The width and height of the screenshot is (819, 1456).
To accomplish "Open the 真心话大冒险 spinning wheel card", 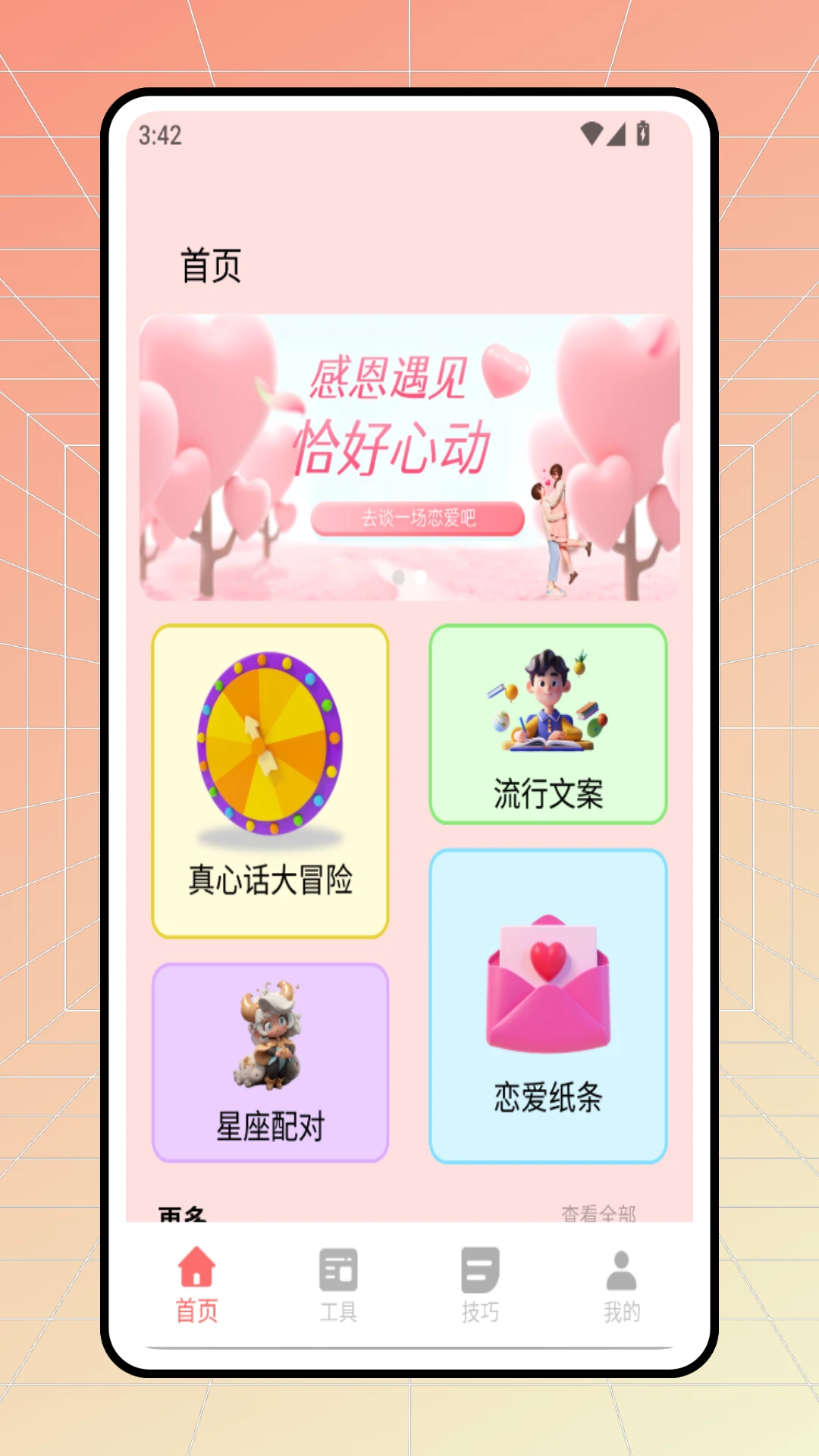I will tap(271, 780).
